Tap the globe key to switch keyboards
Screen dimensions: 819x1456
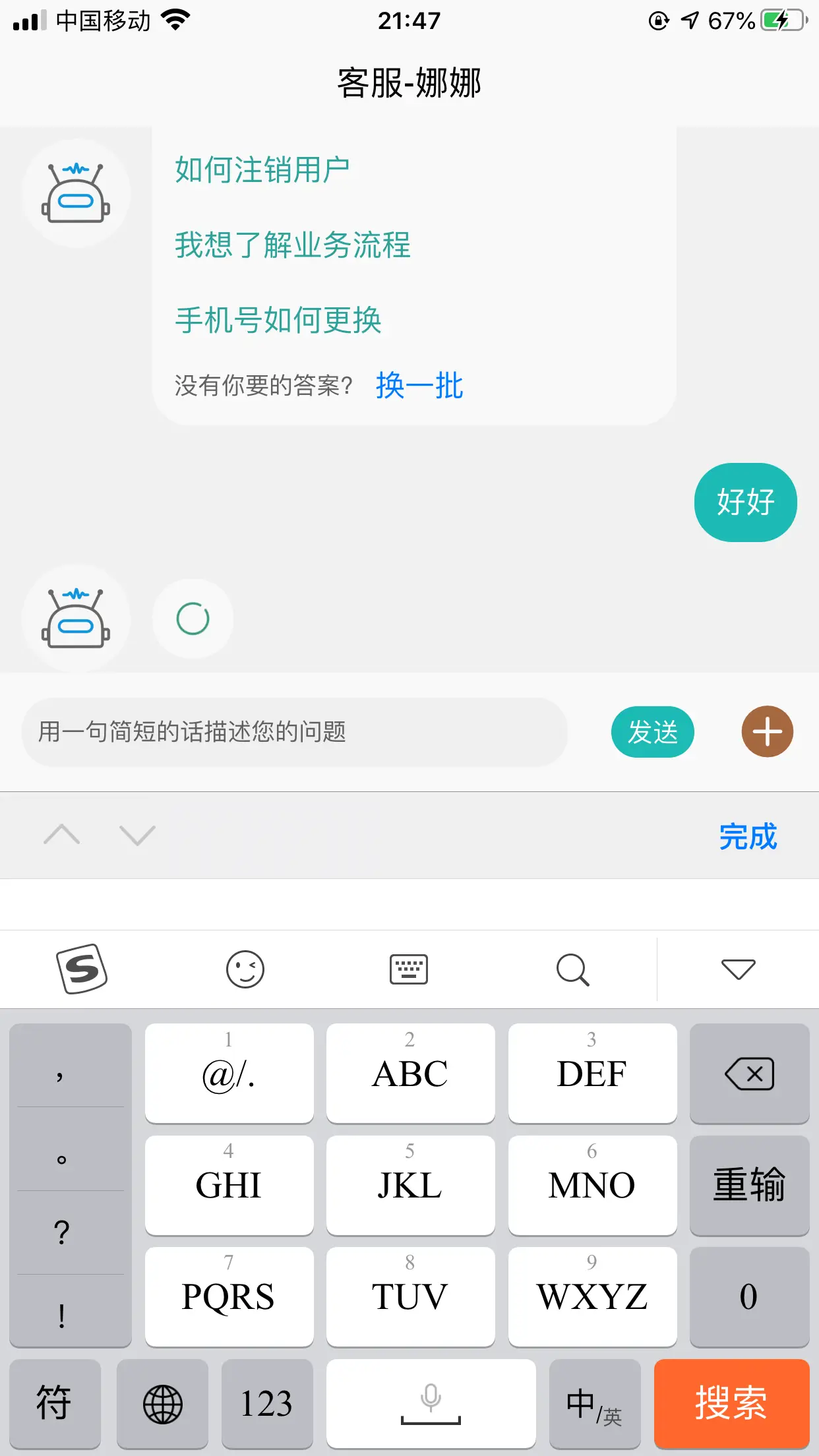[x=162, y=1403]
